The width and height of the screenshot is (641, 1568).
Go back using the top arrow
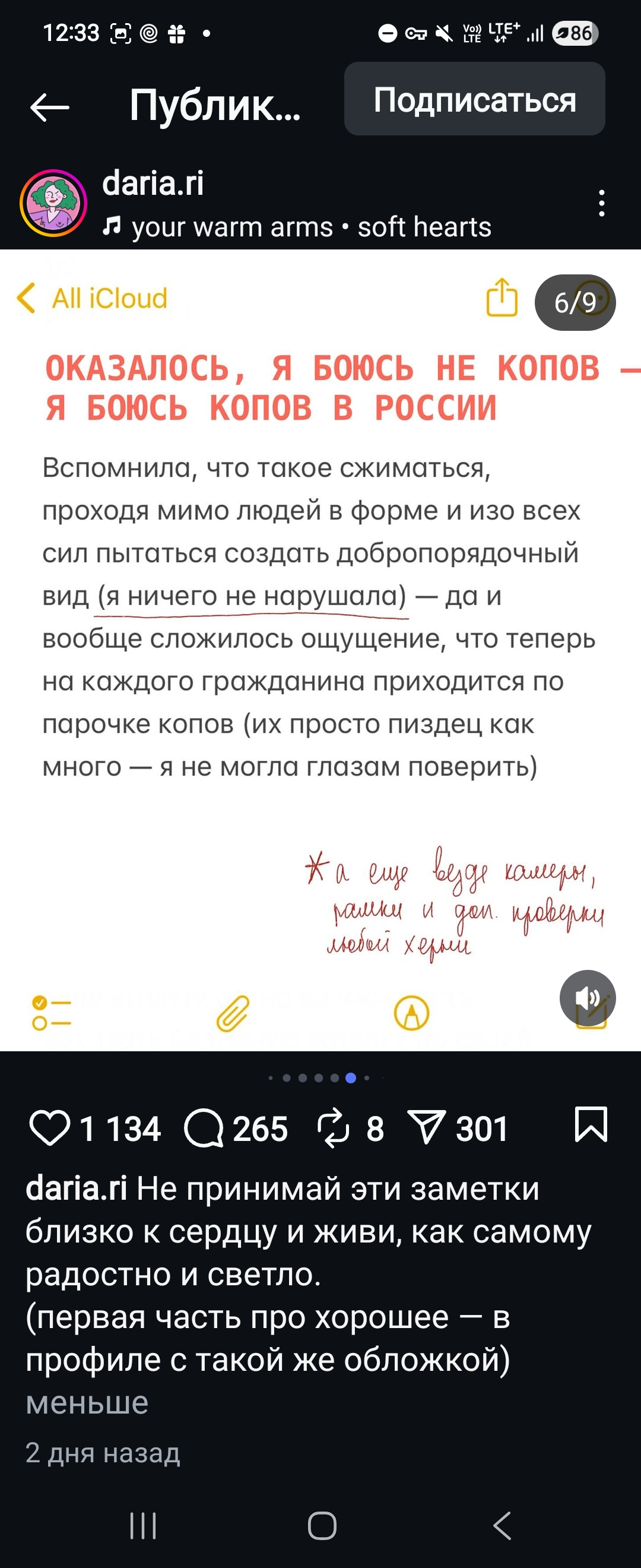(49, 108)
